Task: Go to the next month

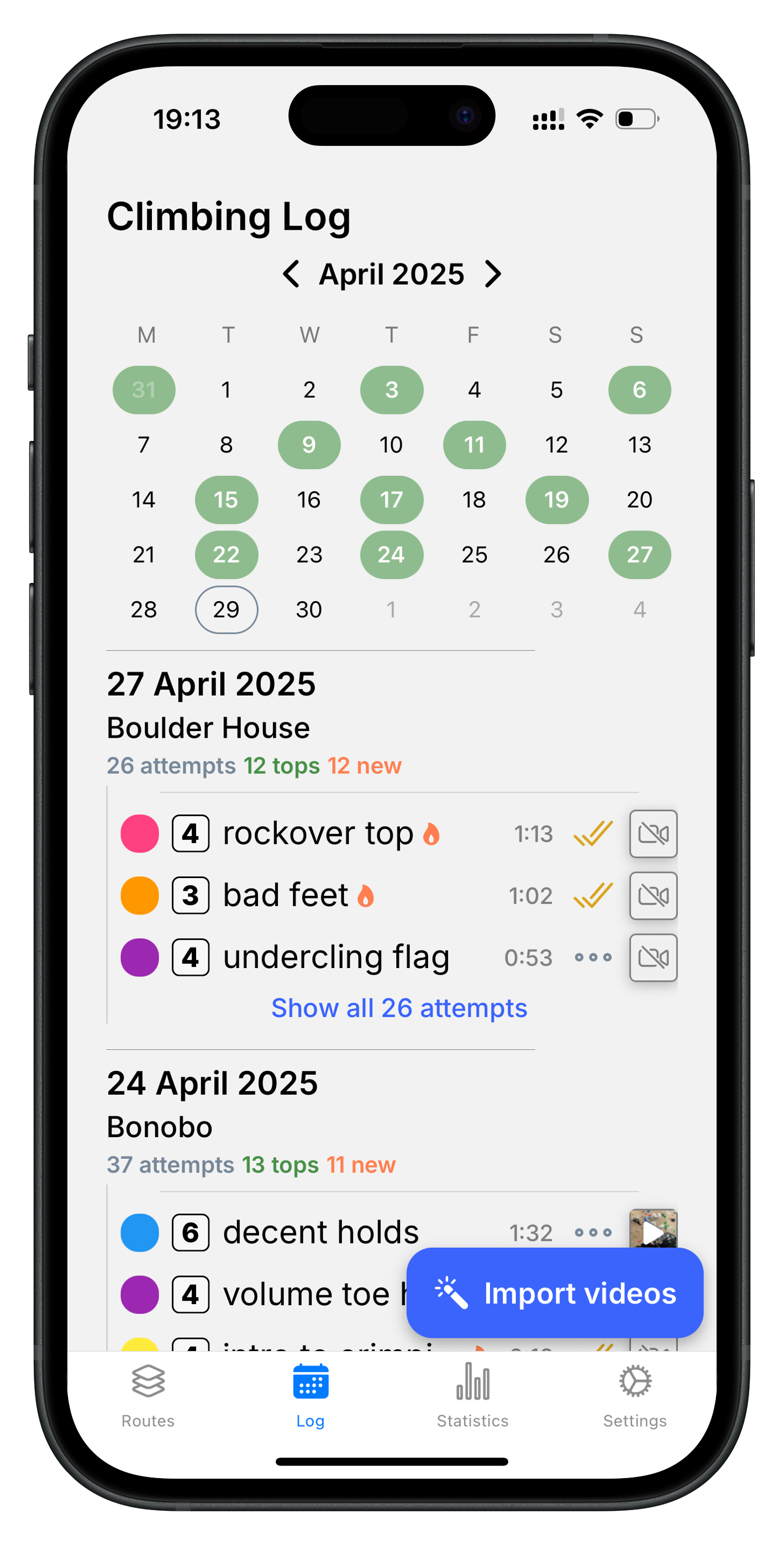Action: click(493, 274)
